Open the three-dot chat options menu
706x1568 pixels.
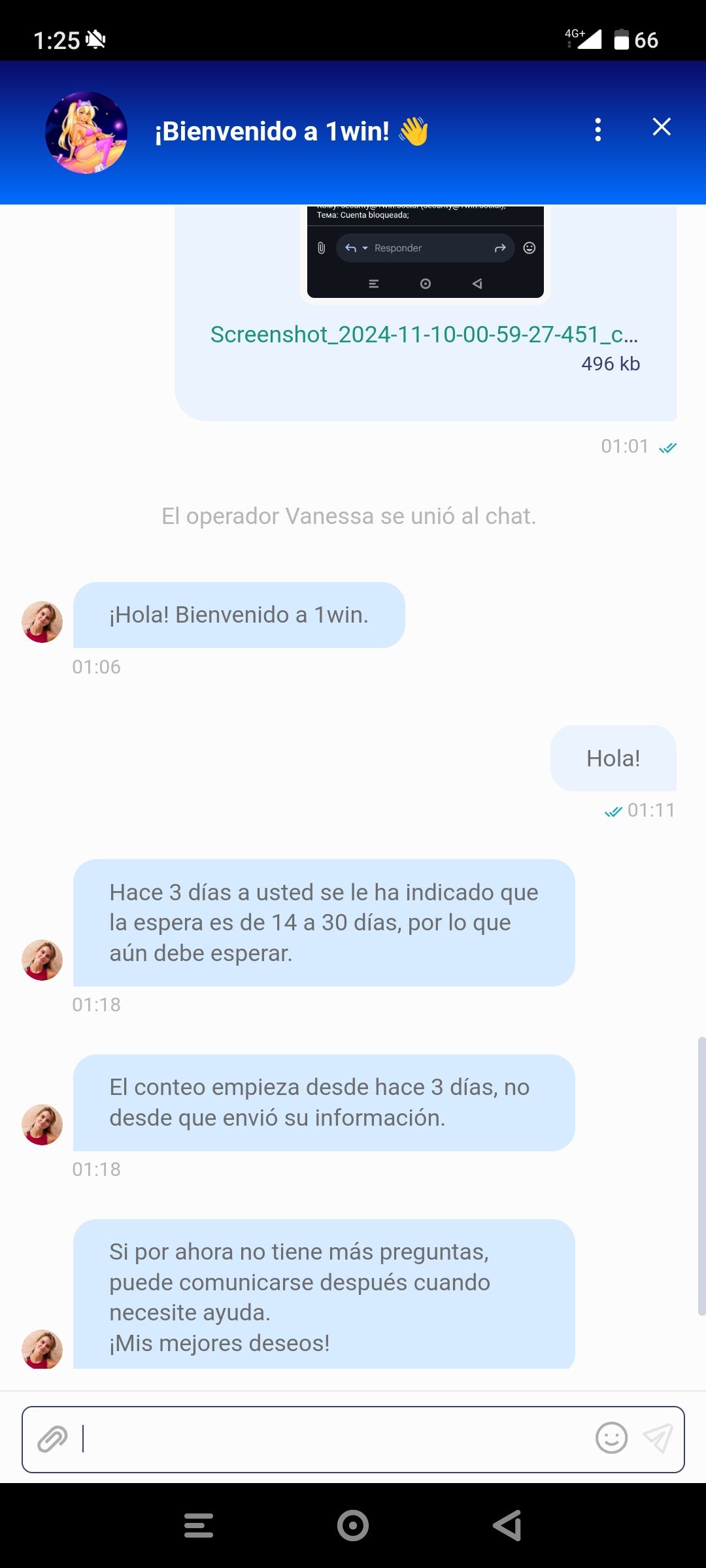597,129
